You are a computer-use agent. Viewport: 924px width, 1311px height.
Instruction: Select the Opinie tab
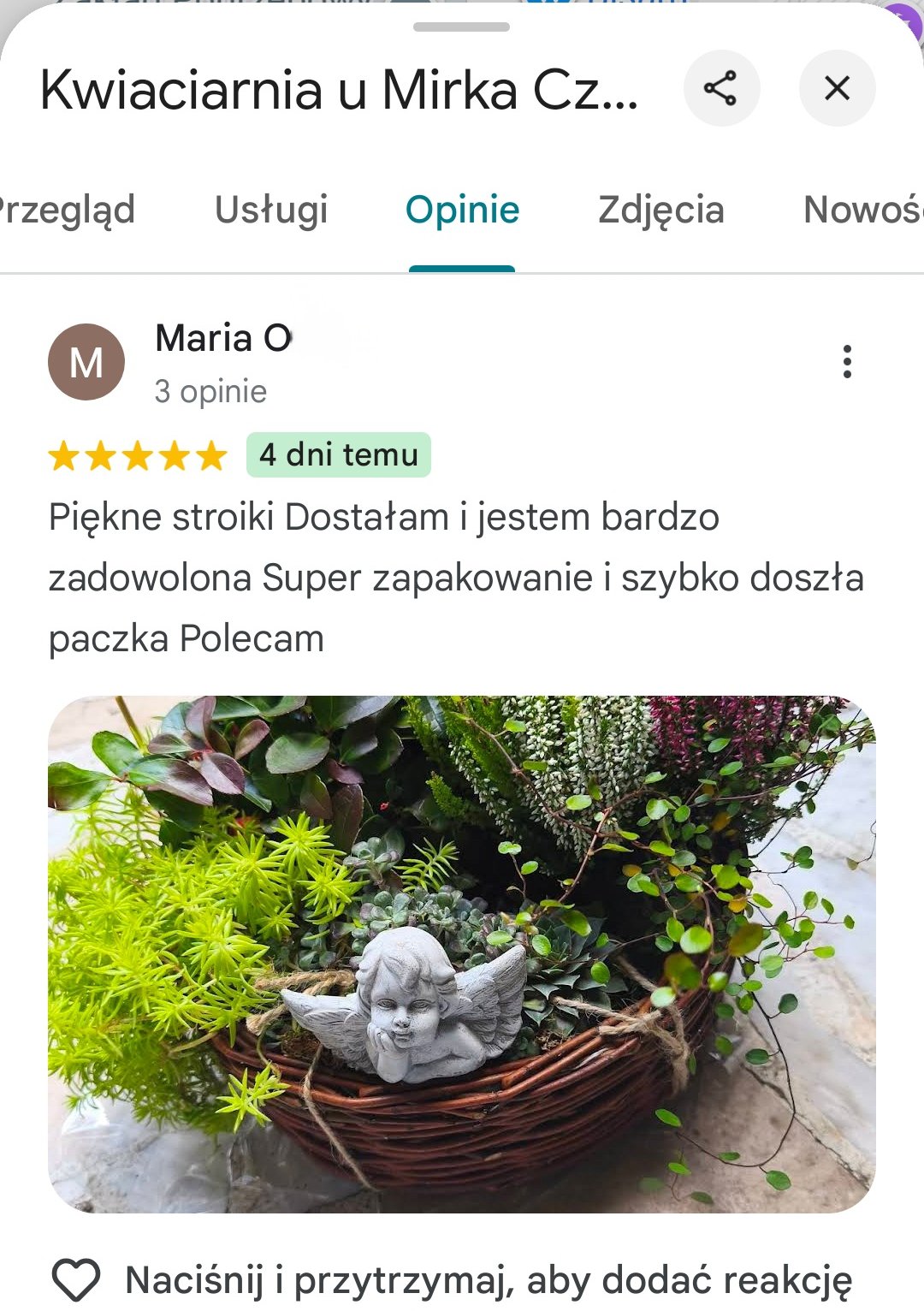(462, 211)
